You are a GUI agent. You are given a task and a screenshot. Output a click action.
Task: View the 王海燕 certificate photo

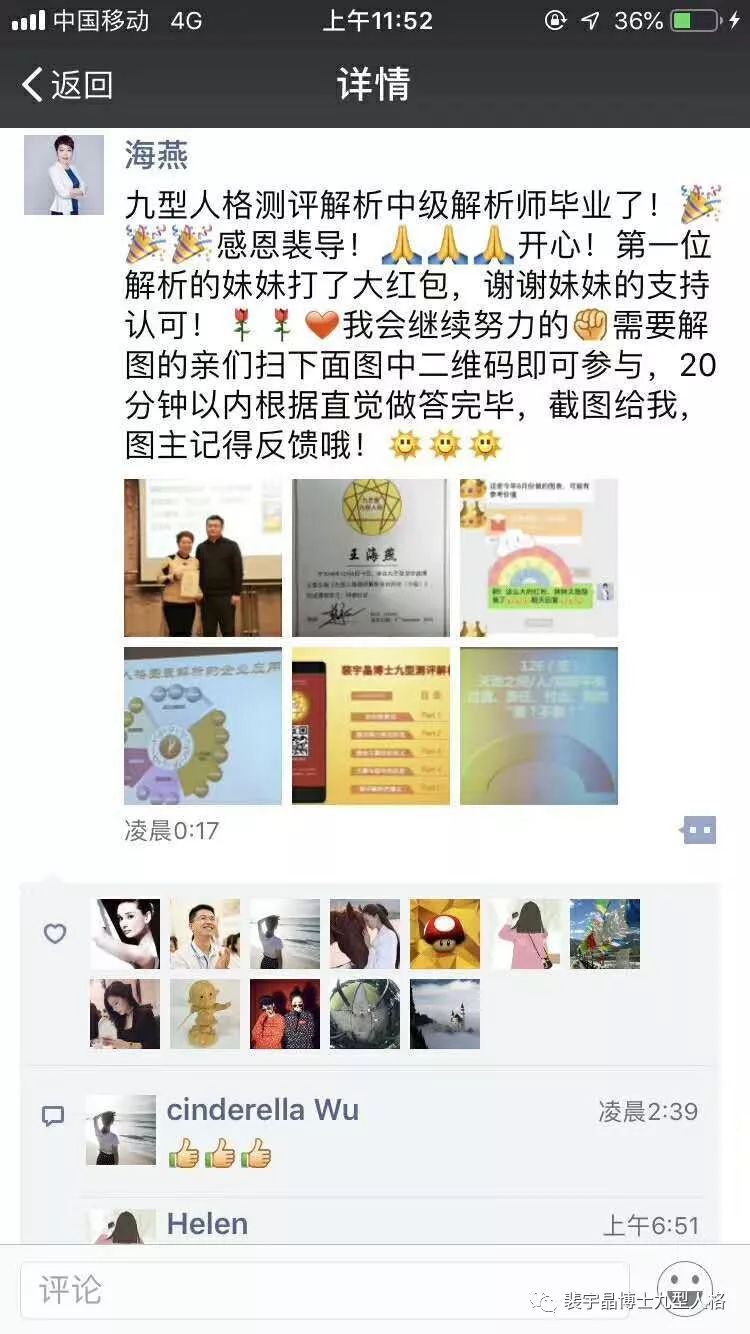371,558
